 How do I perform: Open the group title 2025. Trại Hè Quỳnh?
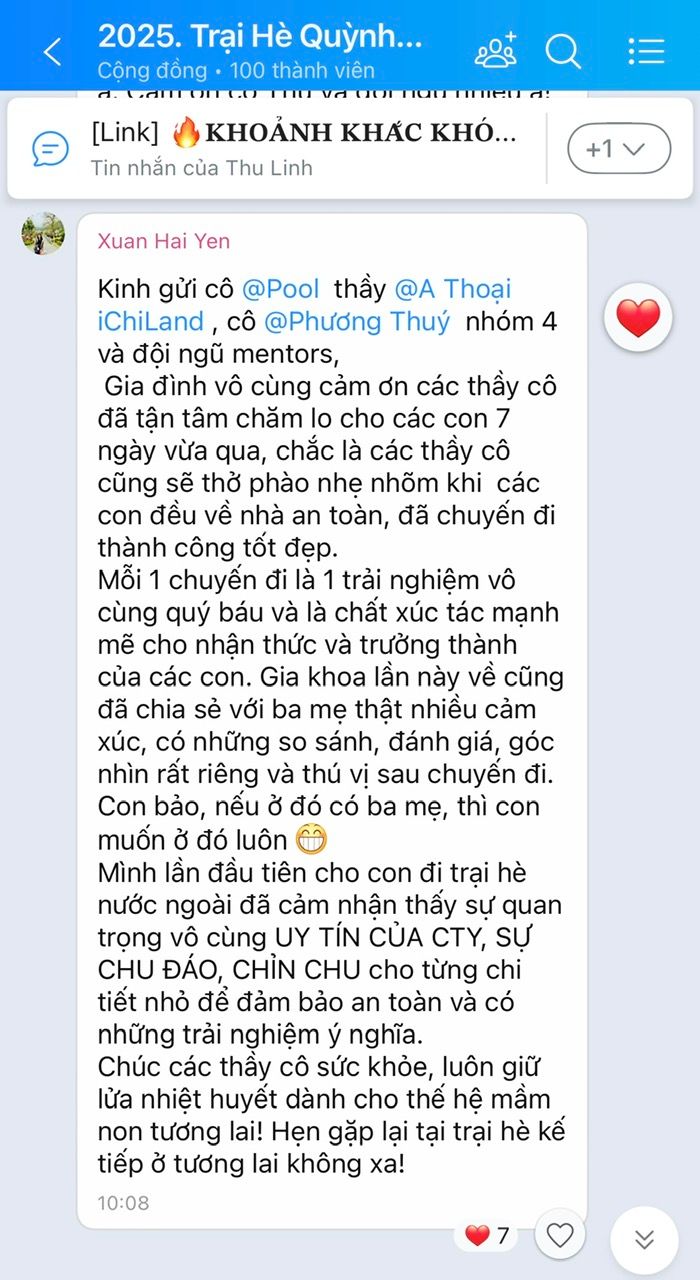click(x=260, y=38)
